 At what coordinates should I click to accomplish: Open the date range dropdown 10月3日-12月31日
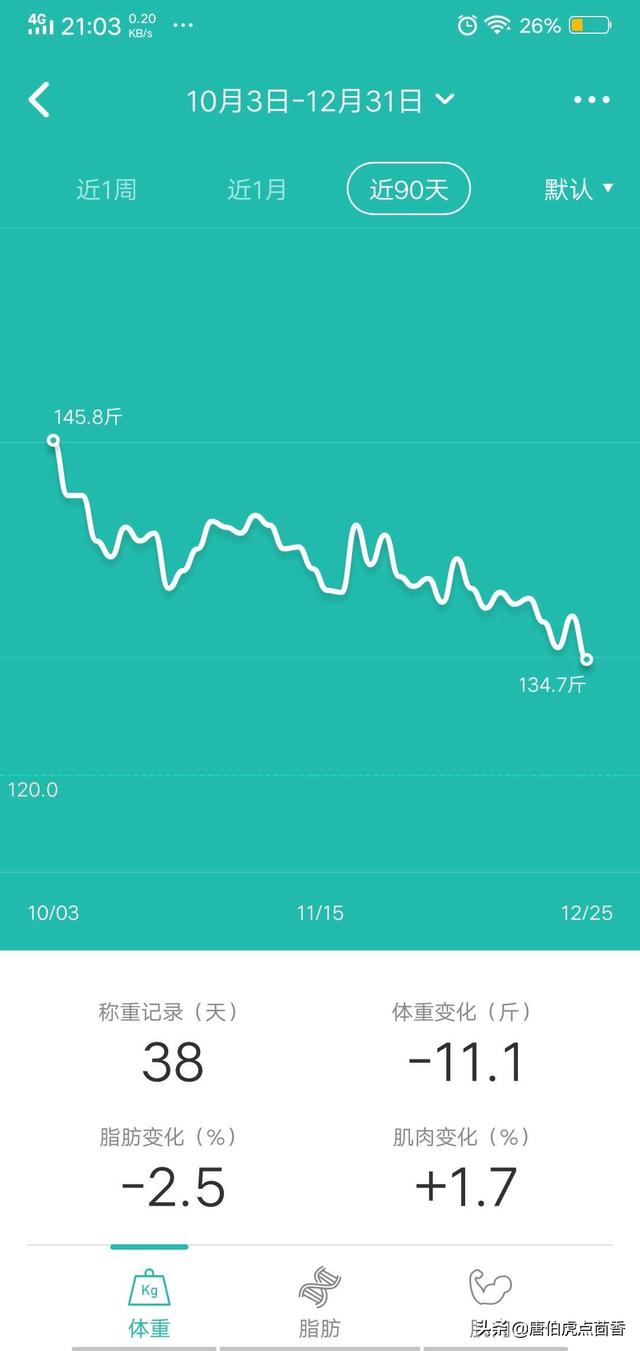[x=320, y=100]
